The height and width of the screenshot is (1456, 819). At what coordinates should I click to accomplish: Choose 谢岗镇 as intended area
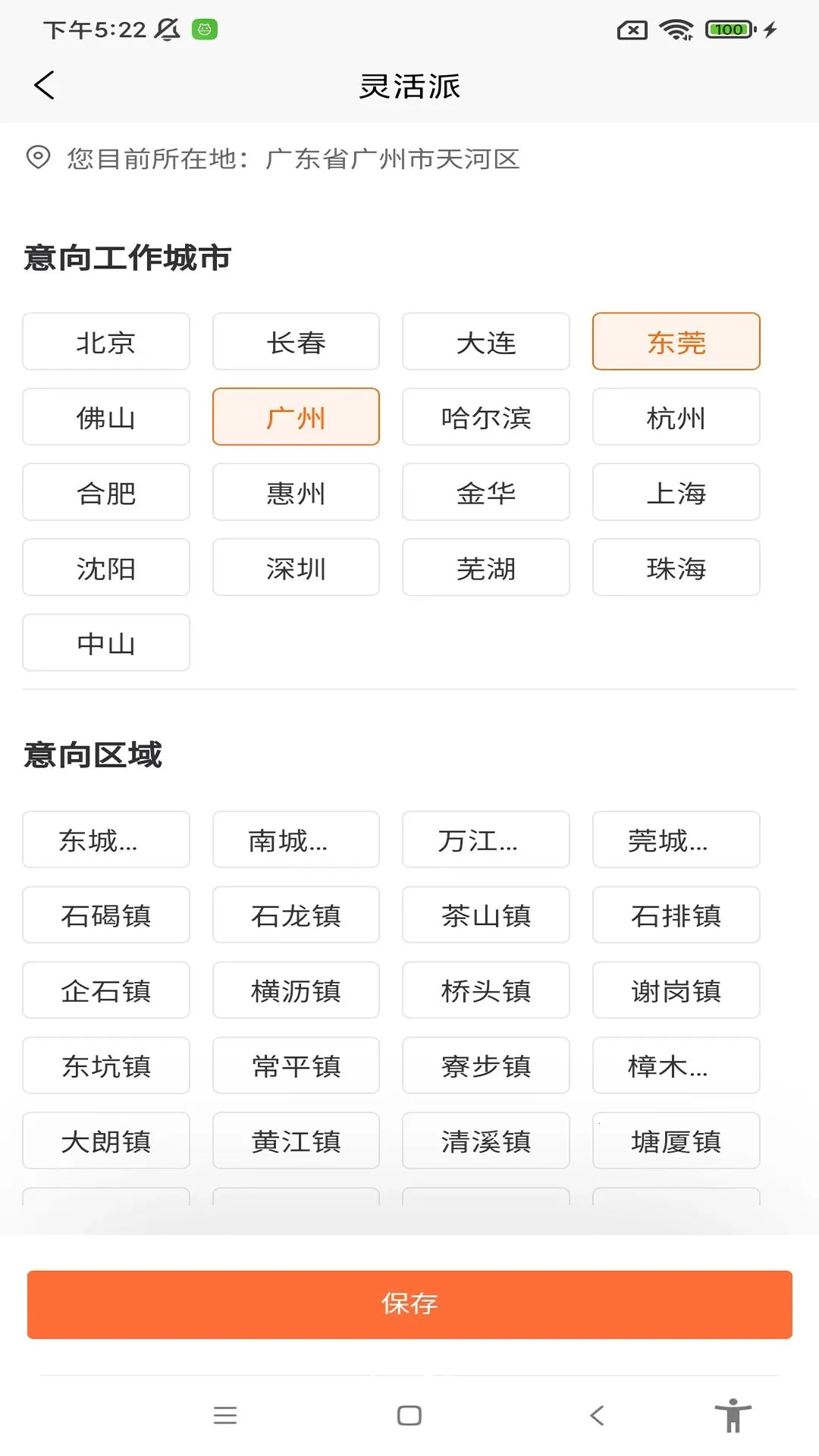tap(676, 990)
